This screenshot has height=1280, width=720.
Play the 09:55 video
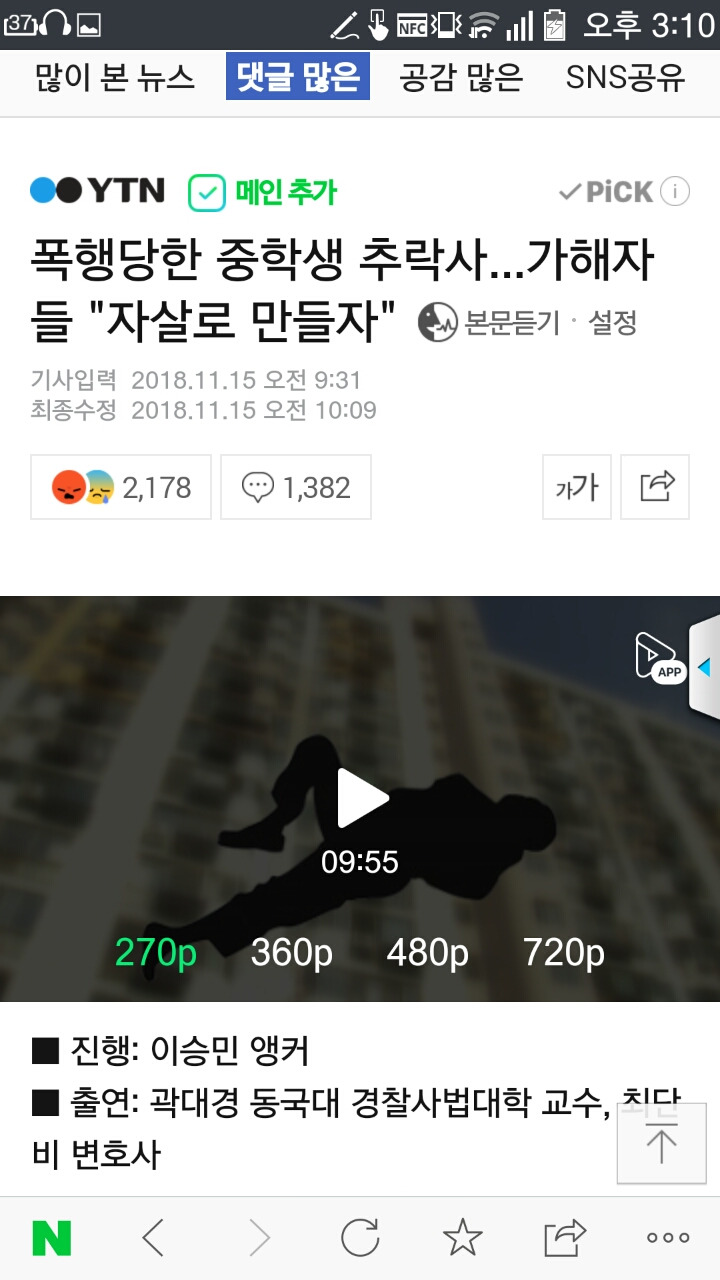[x=361, y=798]
